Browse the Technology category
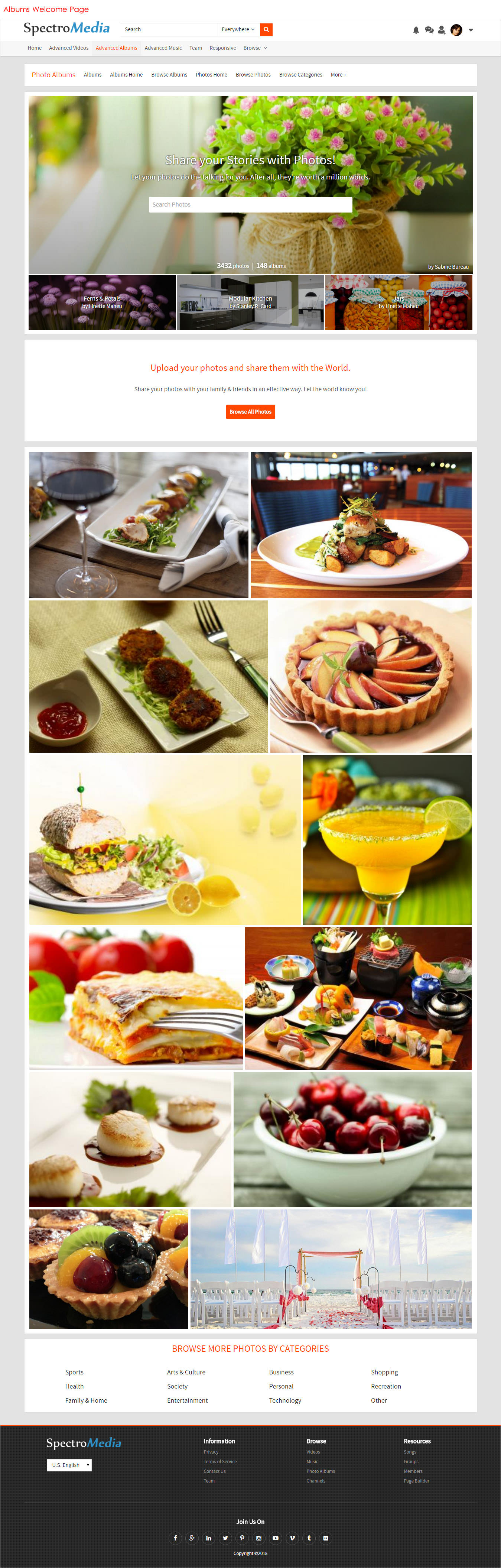 285,1400
